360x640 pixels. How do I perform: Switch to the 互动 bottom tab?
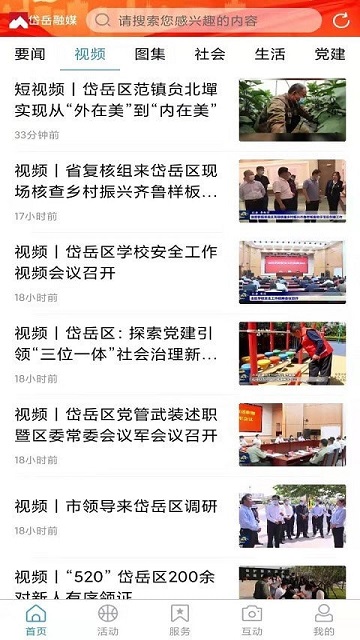[252, 620]
